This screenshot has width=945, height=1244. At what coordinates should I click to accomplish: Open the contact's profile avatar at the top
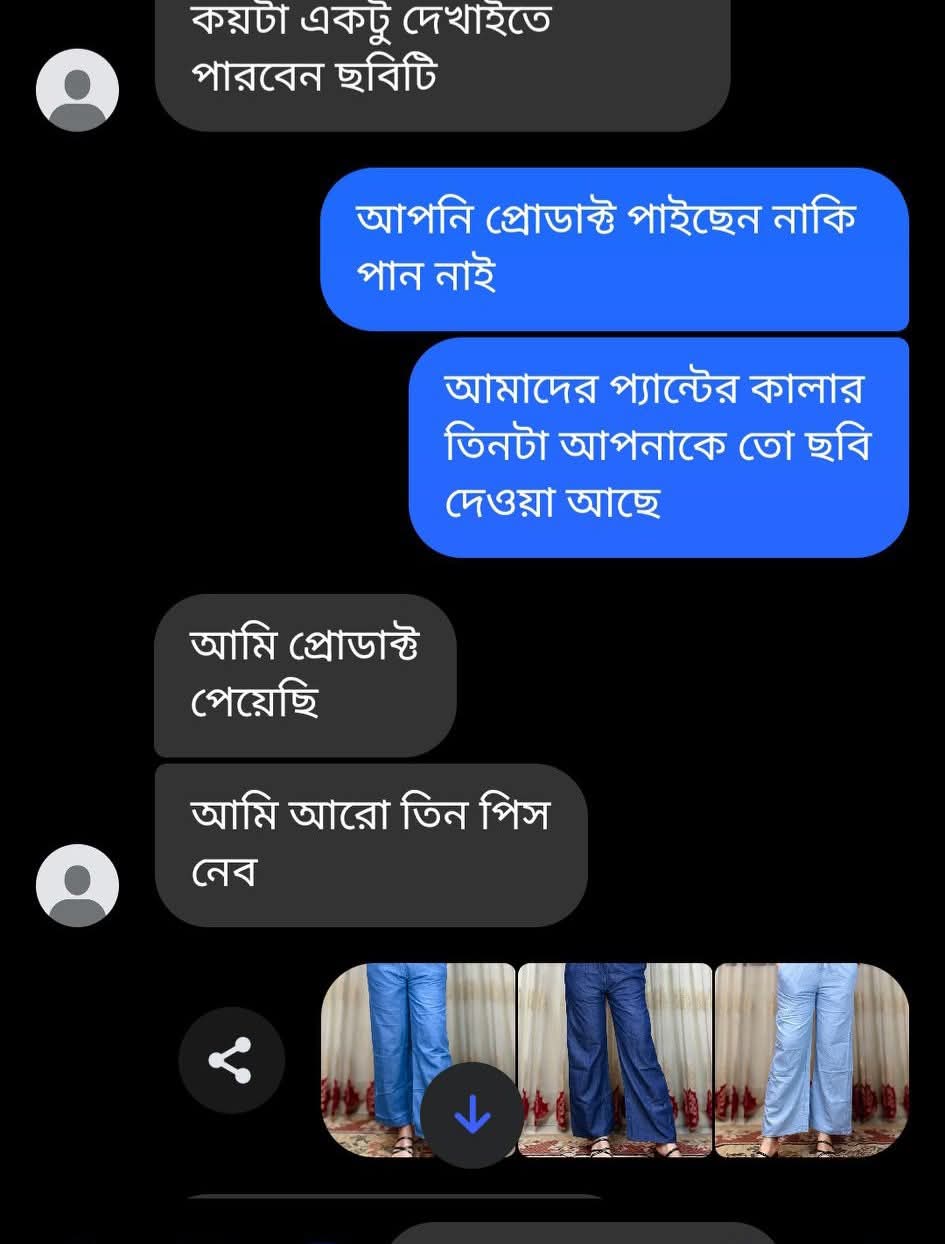(77, 89)
